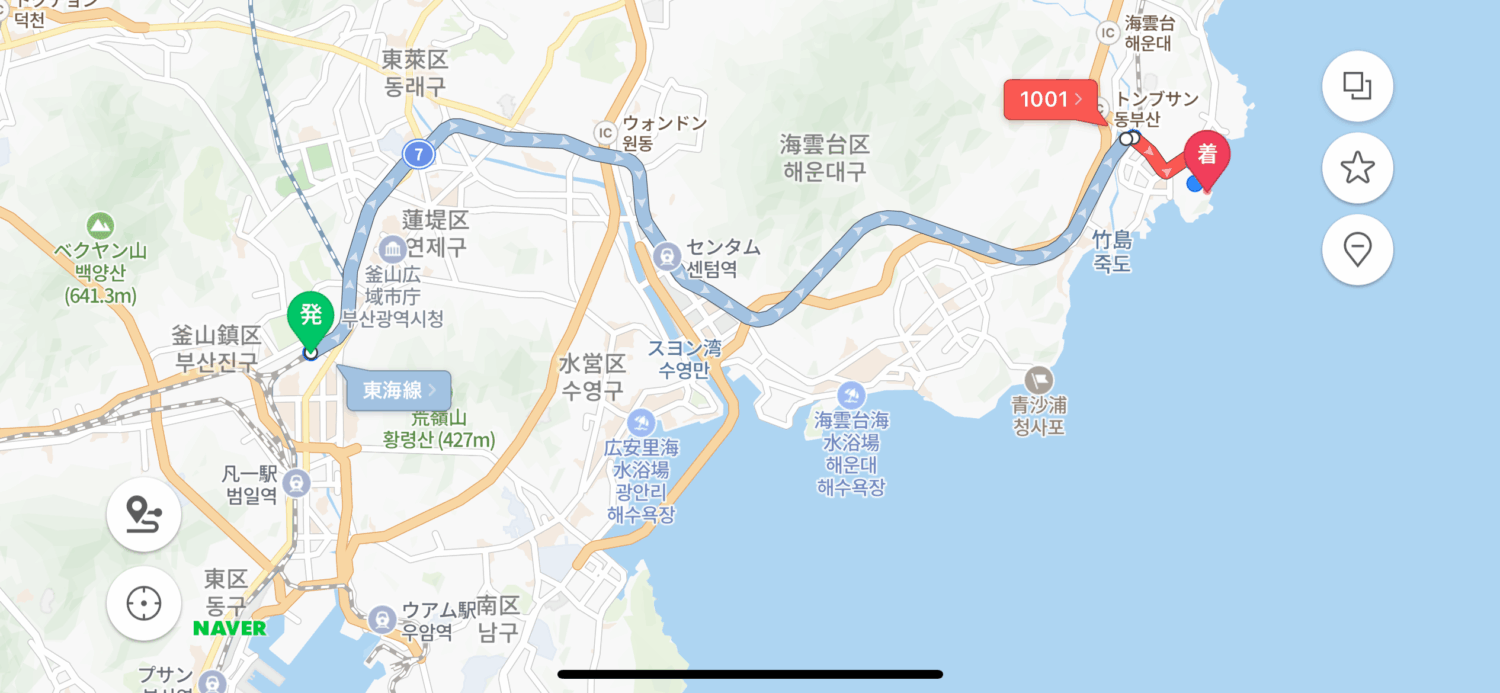The height and width of the screenshot is (693, 1500).
Task: Center map on current location
Action: tap(144, 603)
